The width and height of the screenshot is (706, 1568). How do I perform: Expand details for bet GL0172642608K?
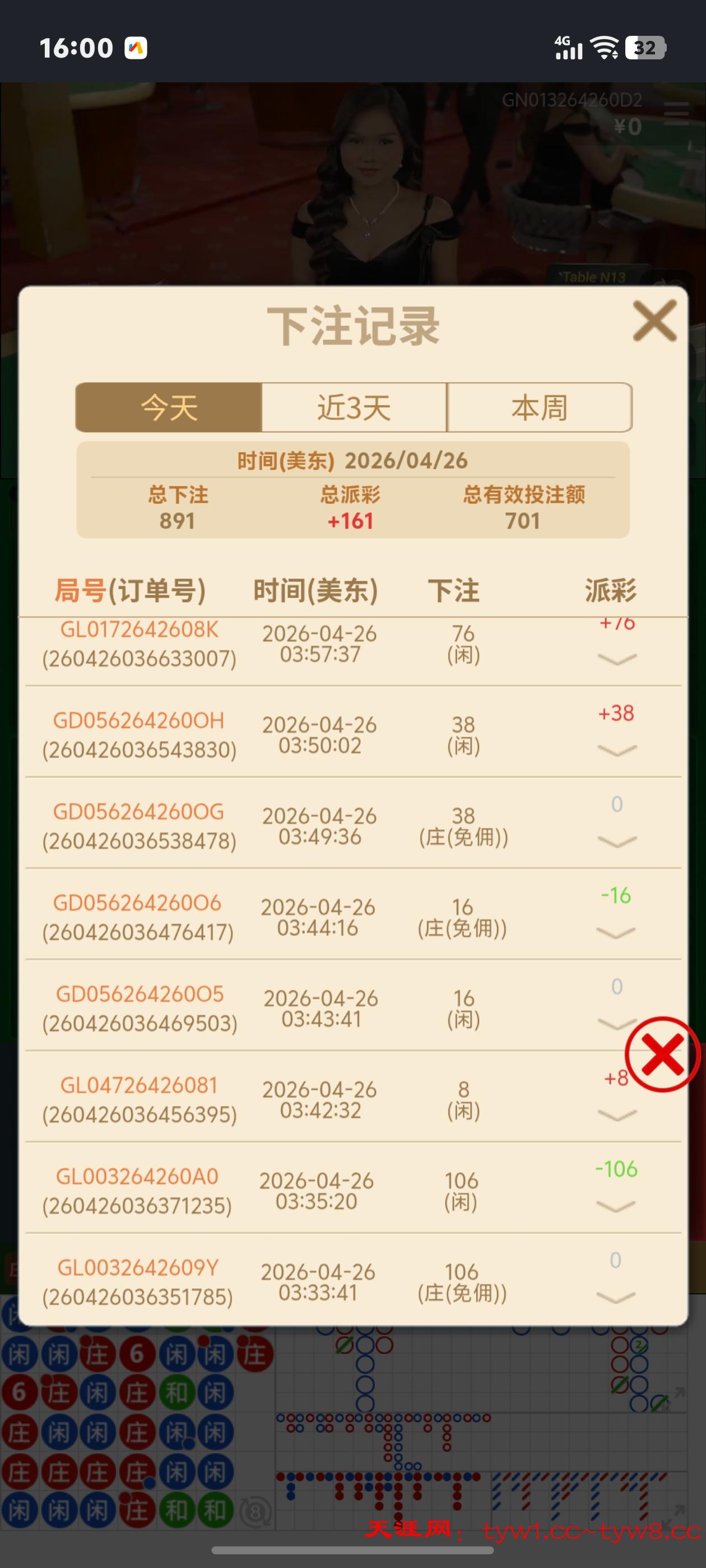(x=616, y=659)
